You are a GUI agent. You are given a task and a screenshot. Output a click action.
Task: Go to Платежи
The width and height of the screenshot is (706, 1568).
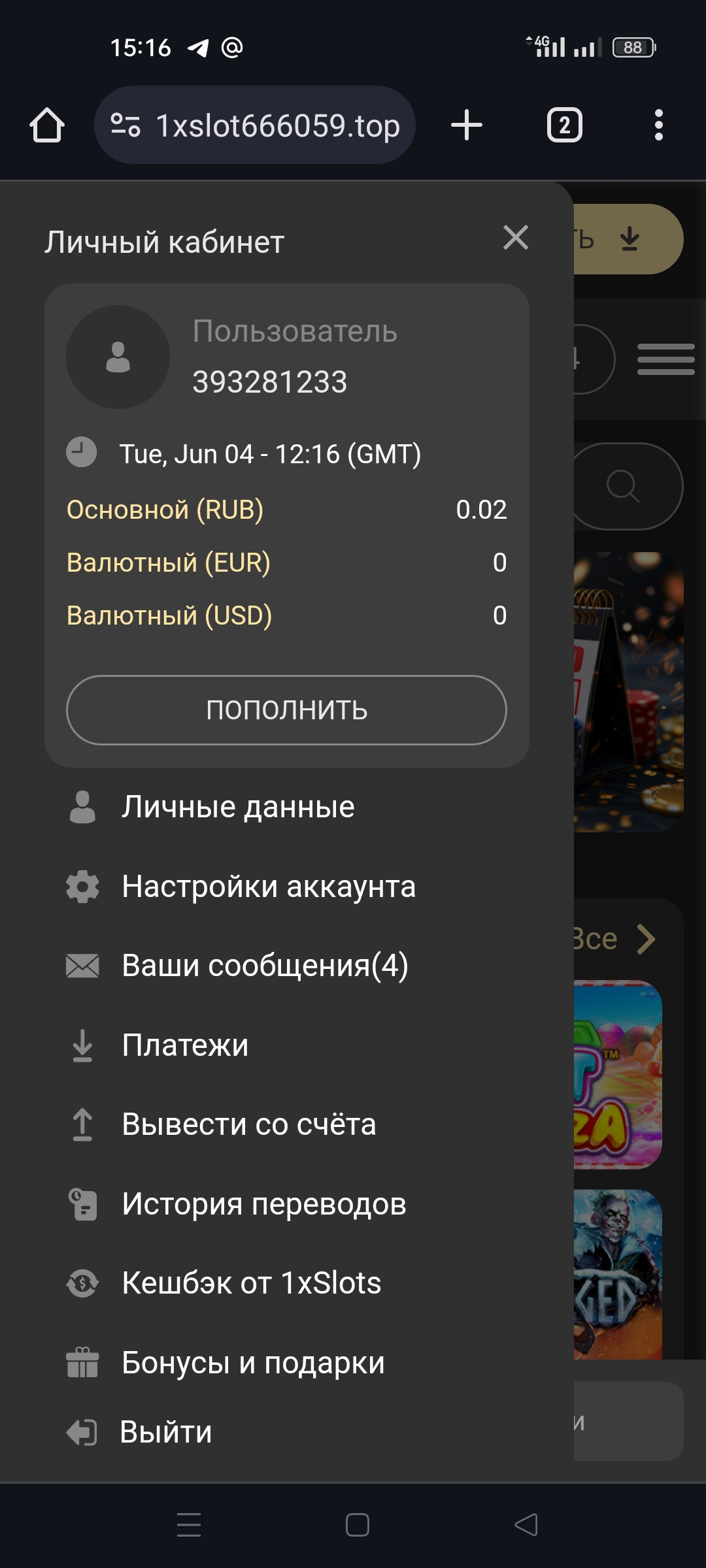coord(185,1045)
